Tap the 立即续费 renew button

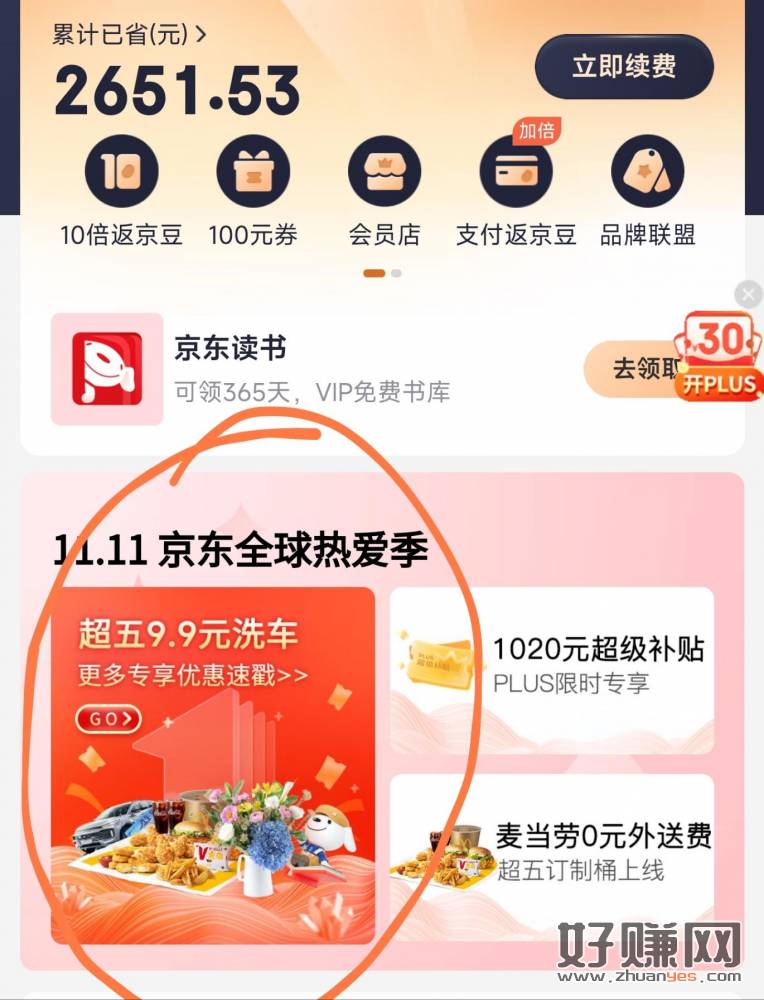coord(624,67)
